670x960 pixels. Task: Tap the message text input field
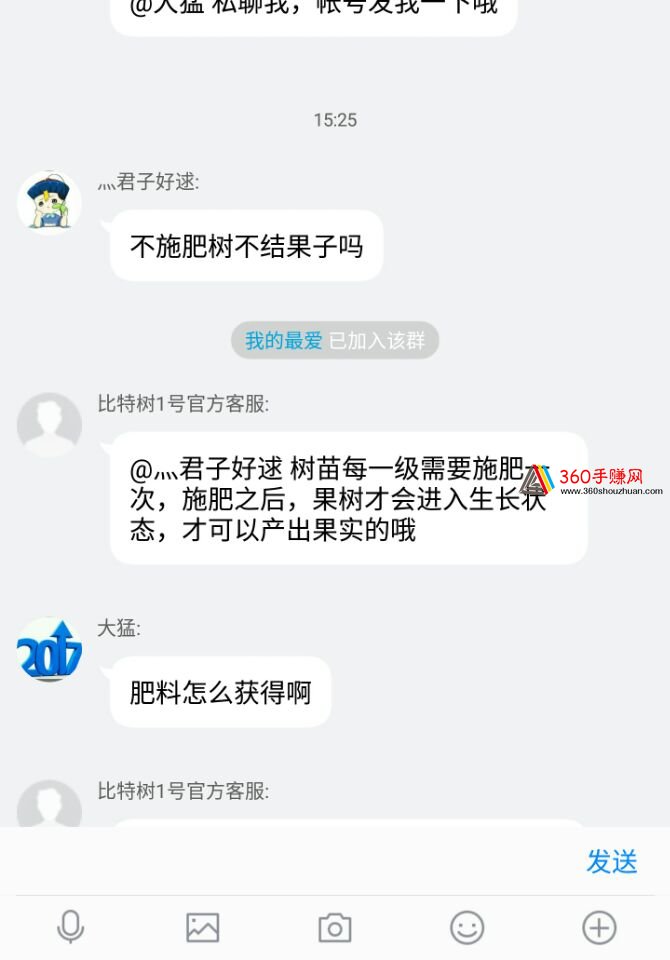click(x=290, y=861)
